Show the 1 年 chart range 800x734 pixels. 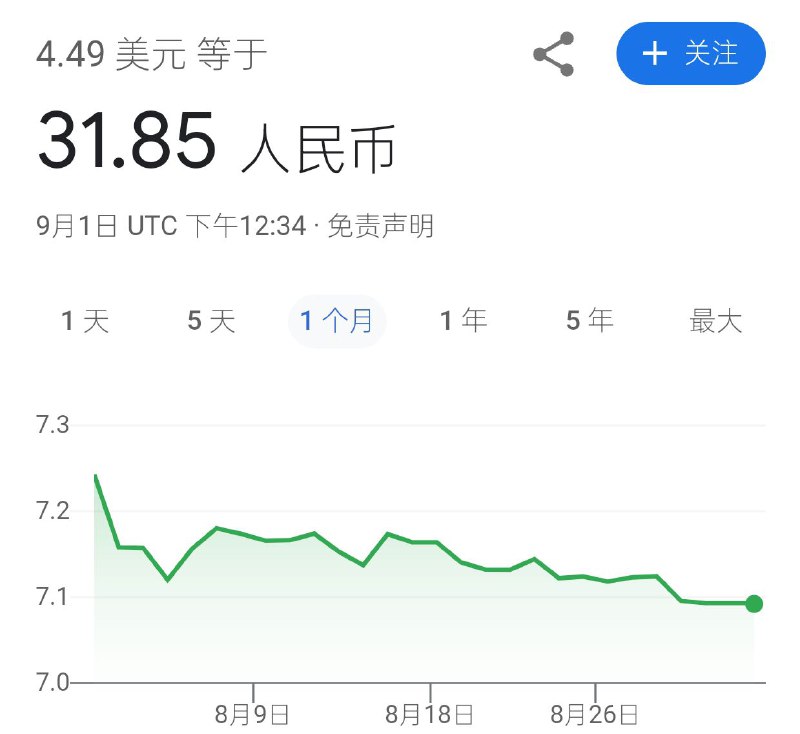tap(464, 321)
